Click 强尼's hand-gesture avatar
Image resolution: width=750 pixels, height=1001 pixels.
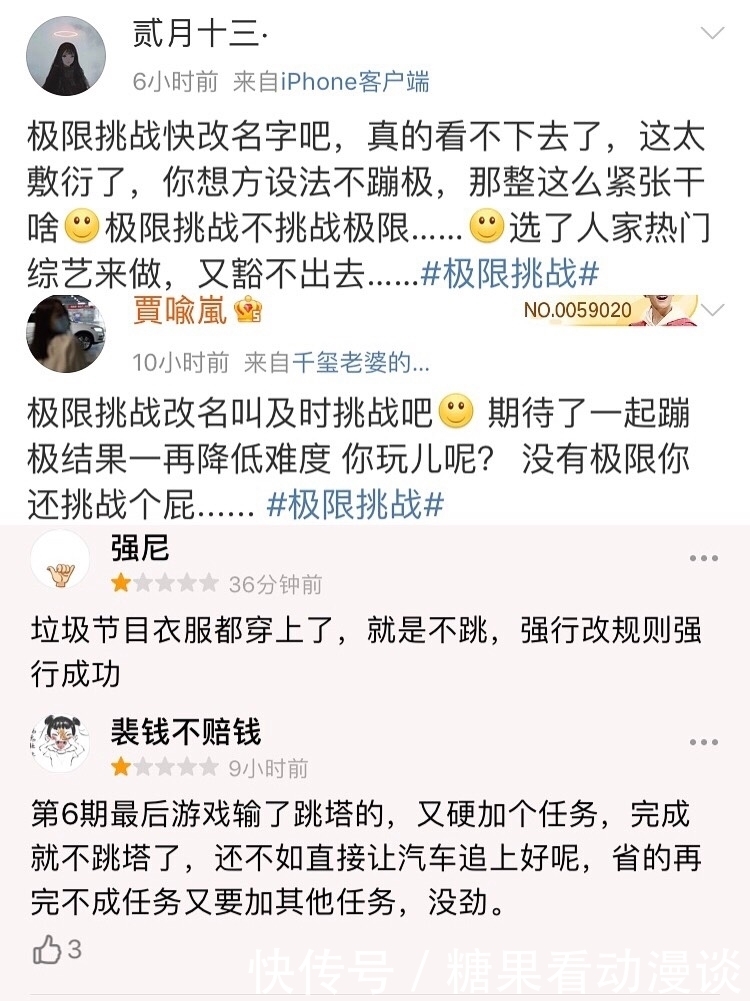tap(62, 565)
